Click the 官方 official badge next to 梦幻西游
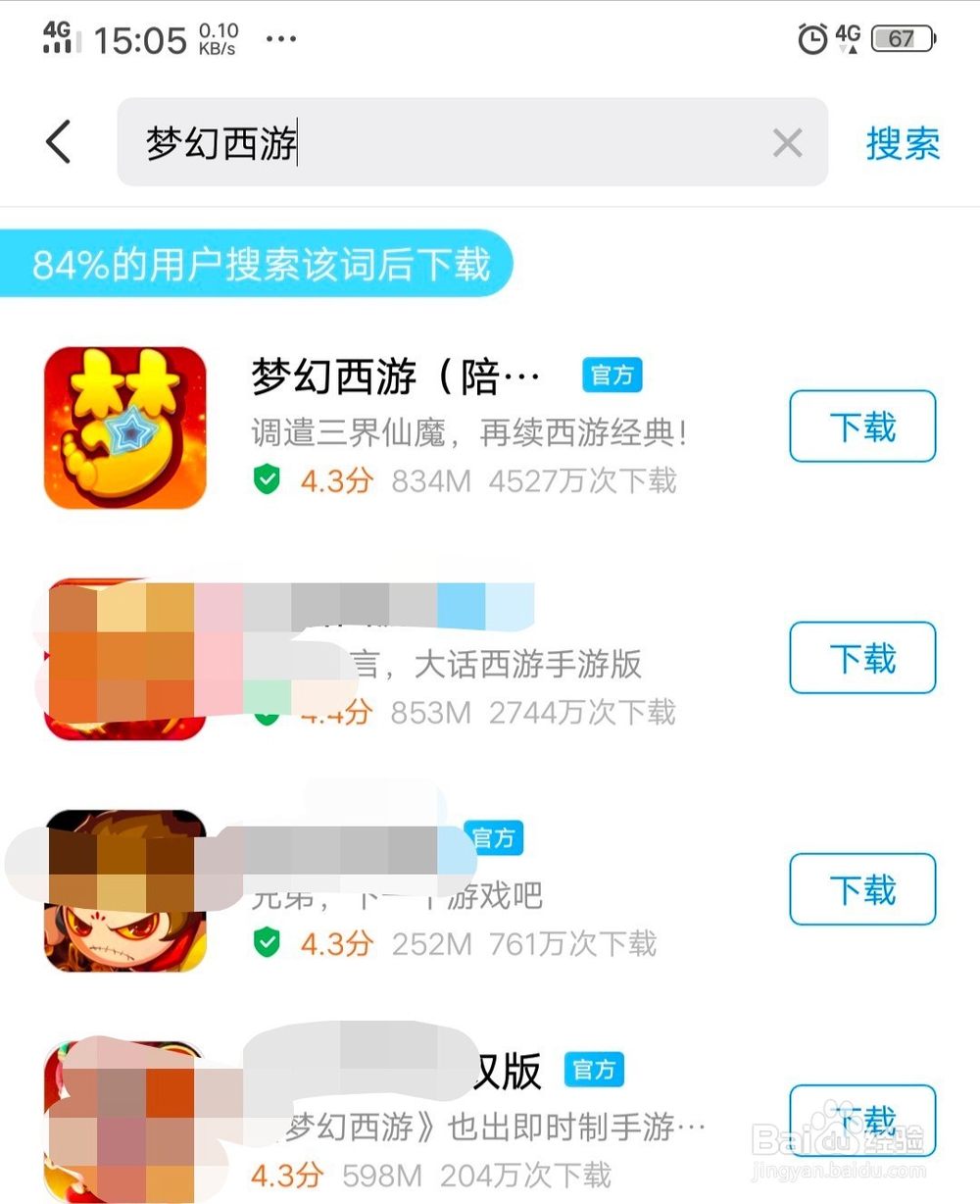The height and width of the screenshot is (1204, 980). pyautogui.click(x=612, y=375)
